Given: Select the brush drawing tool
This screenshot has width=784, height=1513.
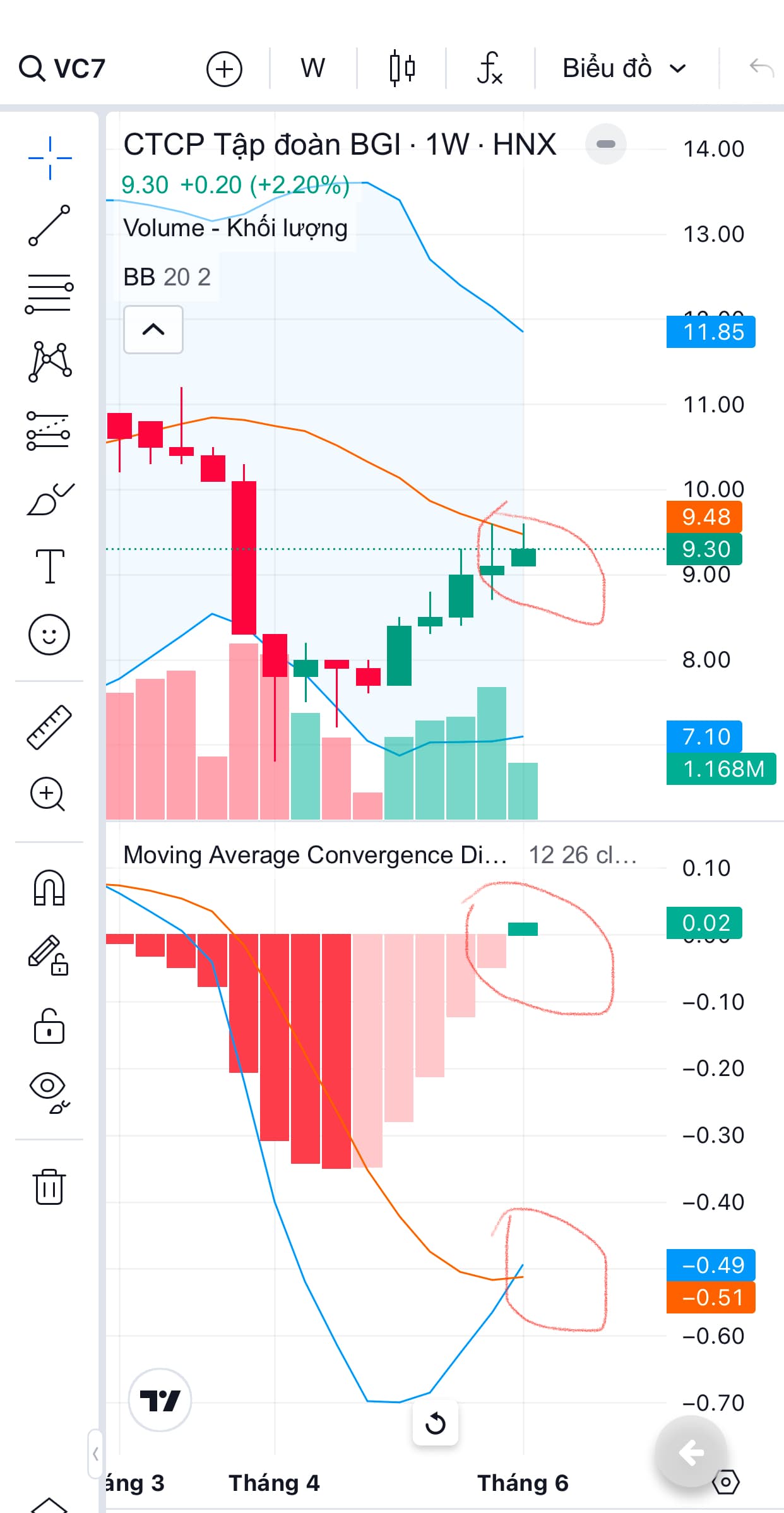Looking at the screenshot, I should click(x=50, y=499).
